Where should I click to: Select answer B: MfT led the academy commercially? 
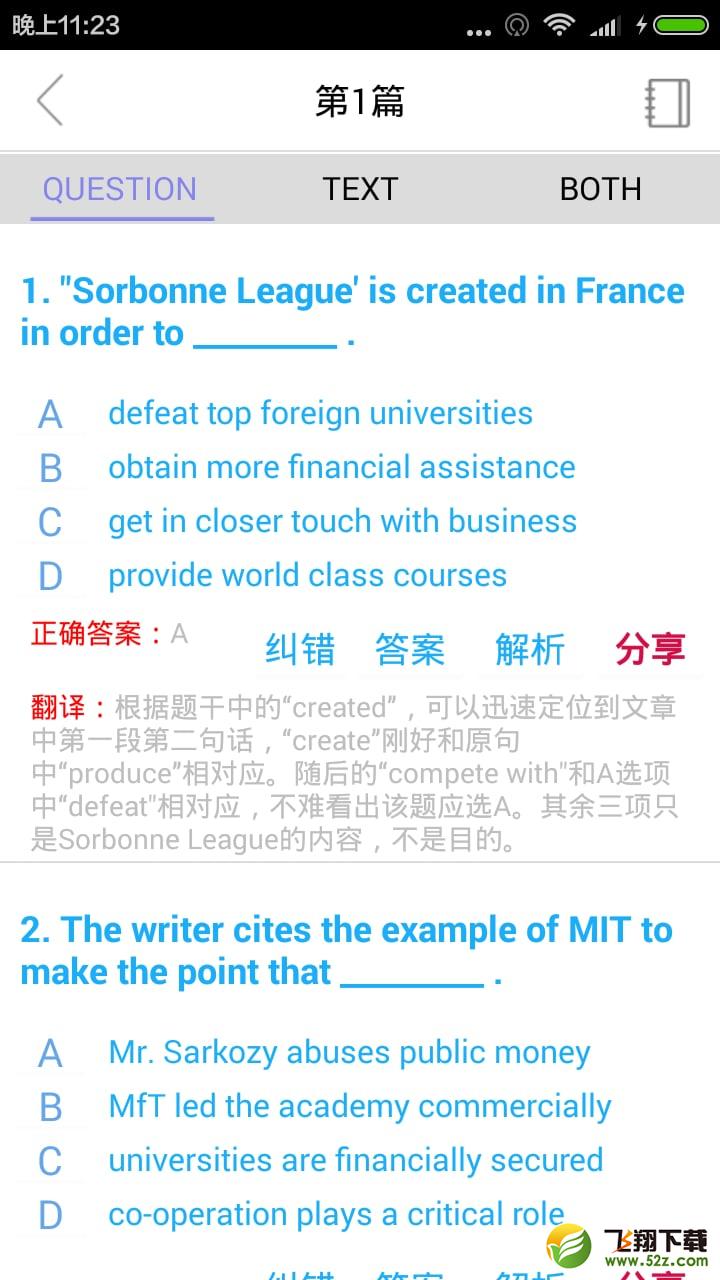[360, 1106]
